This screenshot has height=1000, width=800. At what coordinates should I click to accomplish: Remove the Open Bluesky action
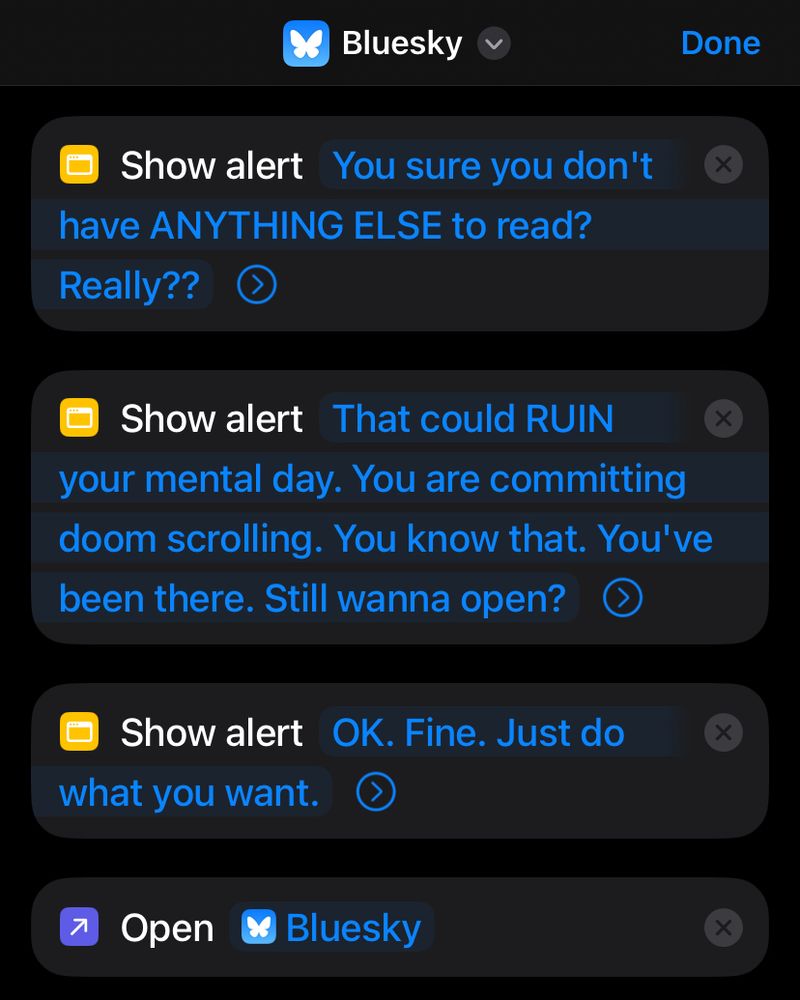click(x=723, y=927)
